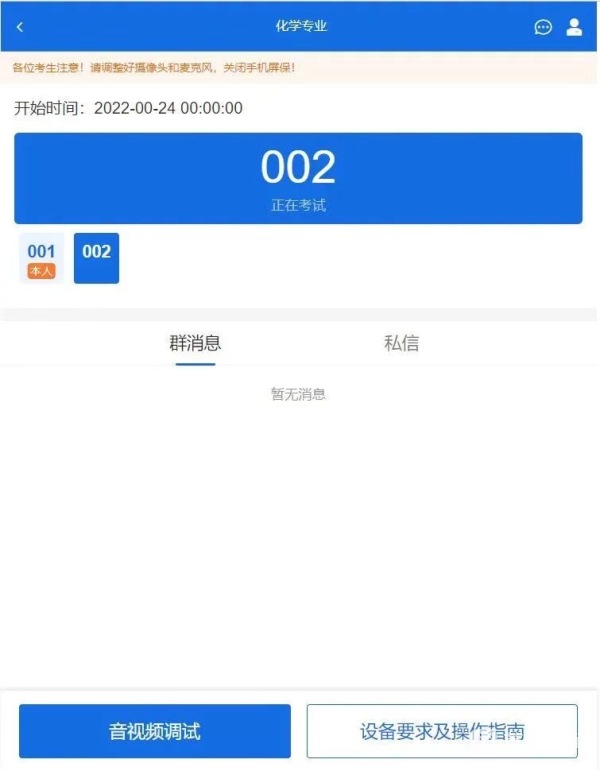The width and height of the screenshot is (600, 771).
Task: Open the chat message icon
Action: [543, 28]
